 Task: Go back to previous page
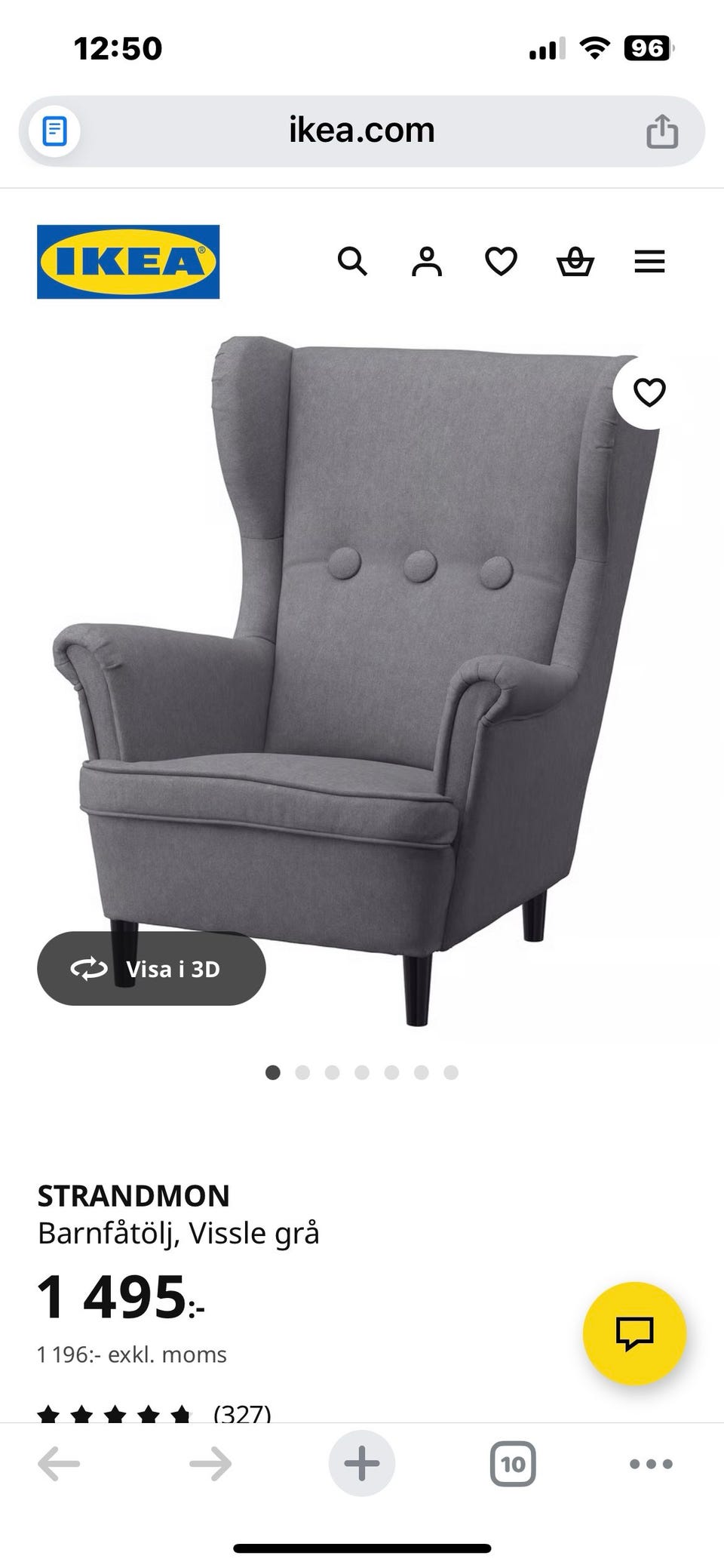[59, 1465]
